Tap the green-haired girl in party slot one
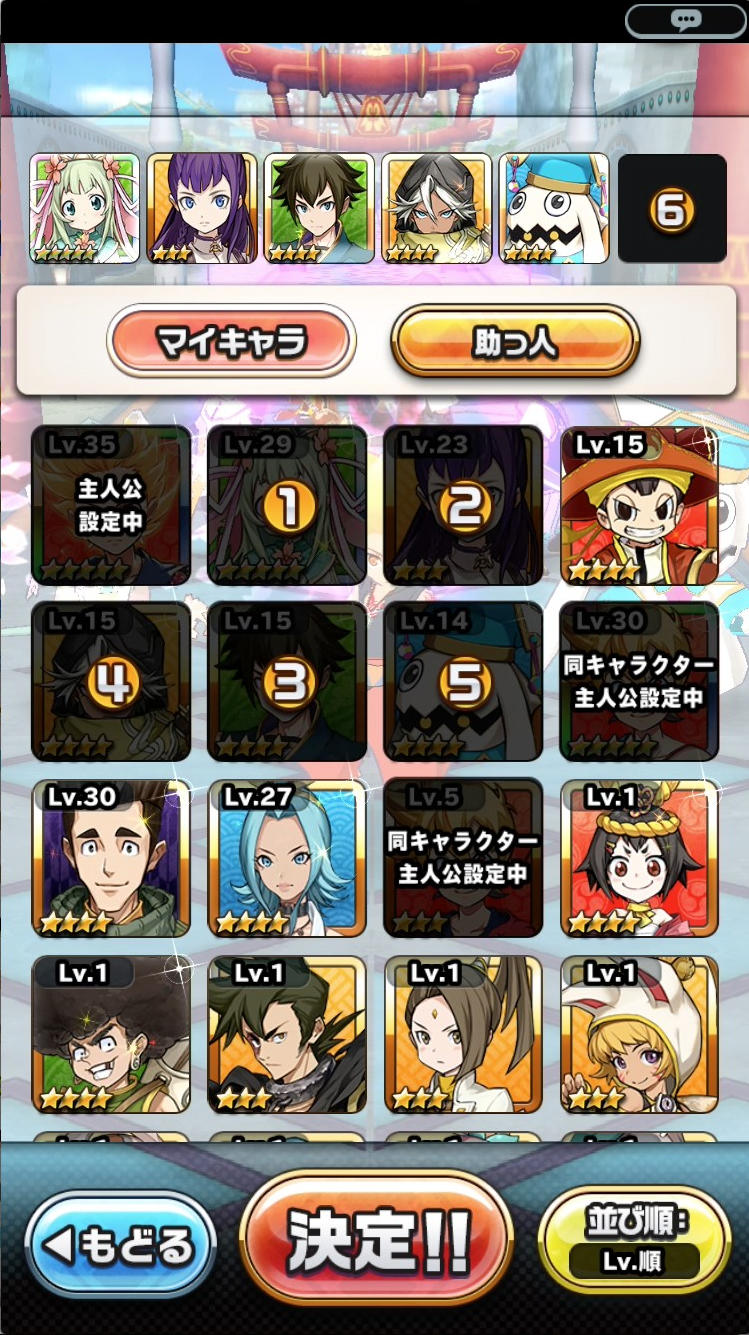749x1335 pixels. pyautogui.click(x=85, y=209)
